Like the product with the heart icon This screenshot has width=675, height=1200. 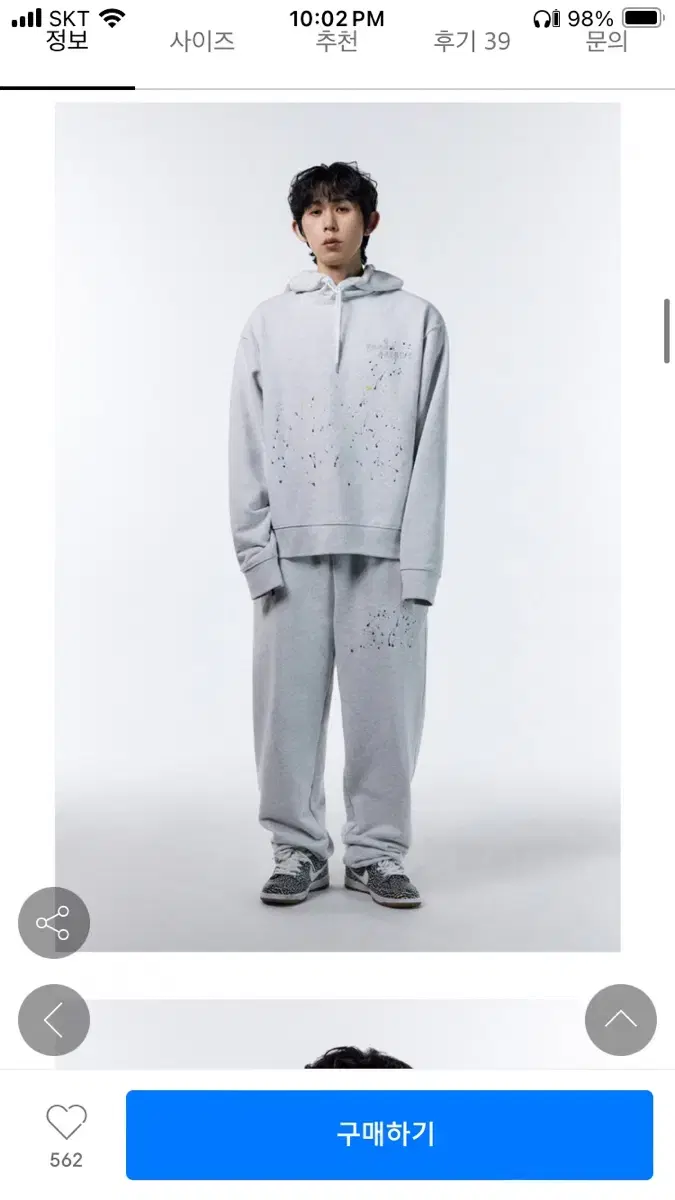66,1123
